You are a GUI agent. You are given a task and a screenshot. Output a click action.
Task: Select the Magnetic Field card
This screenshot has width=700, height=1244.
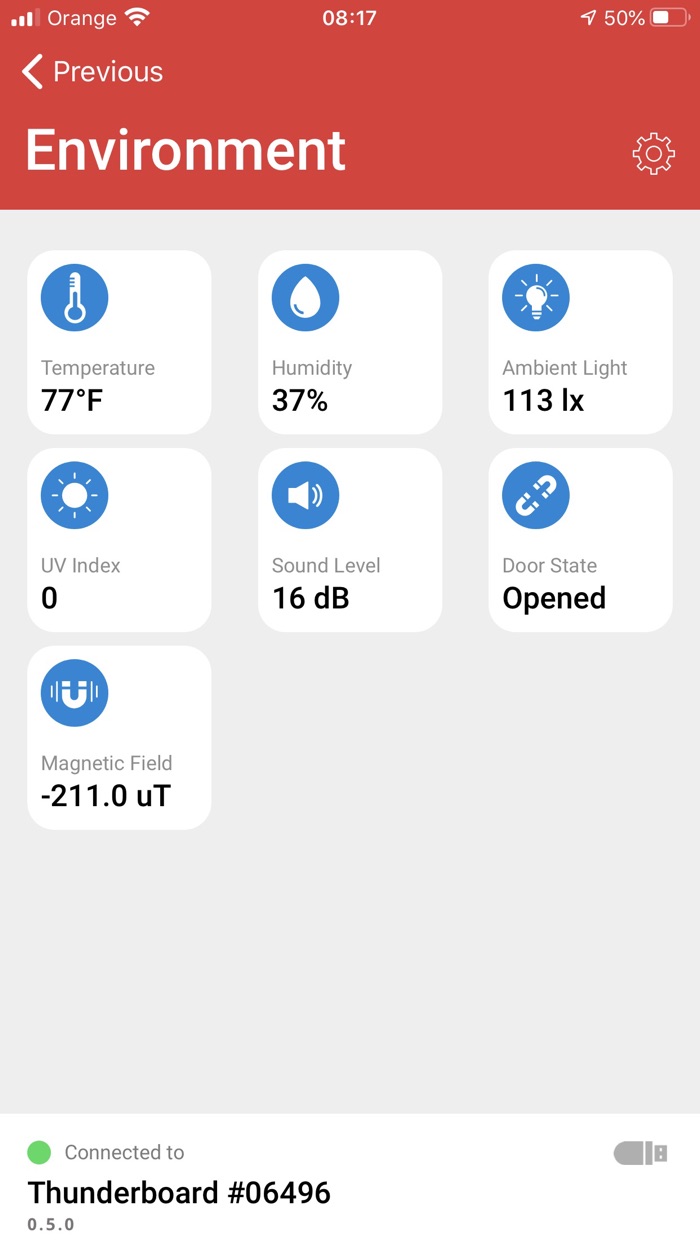pyautogui.click(x=119, y=738)
